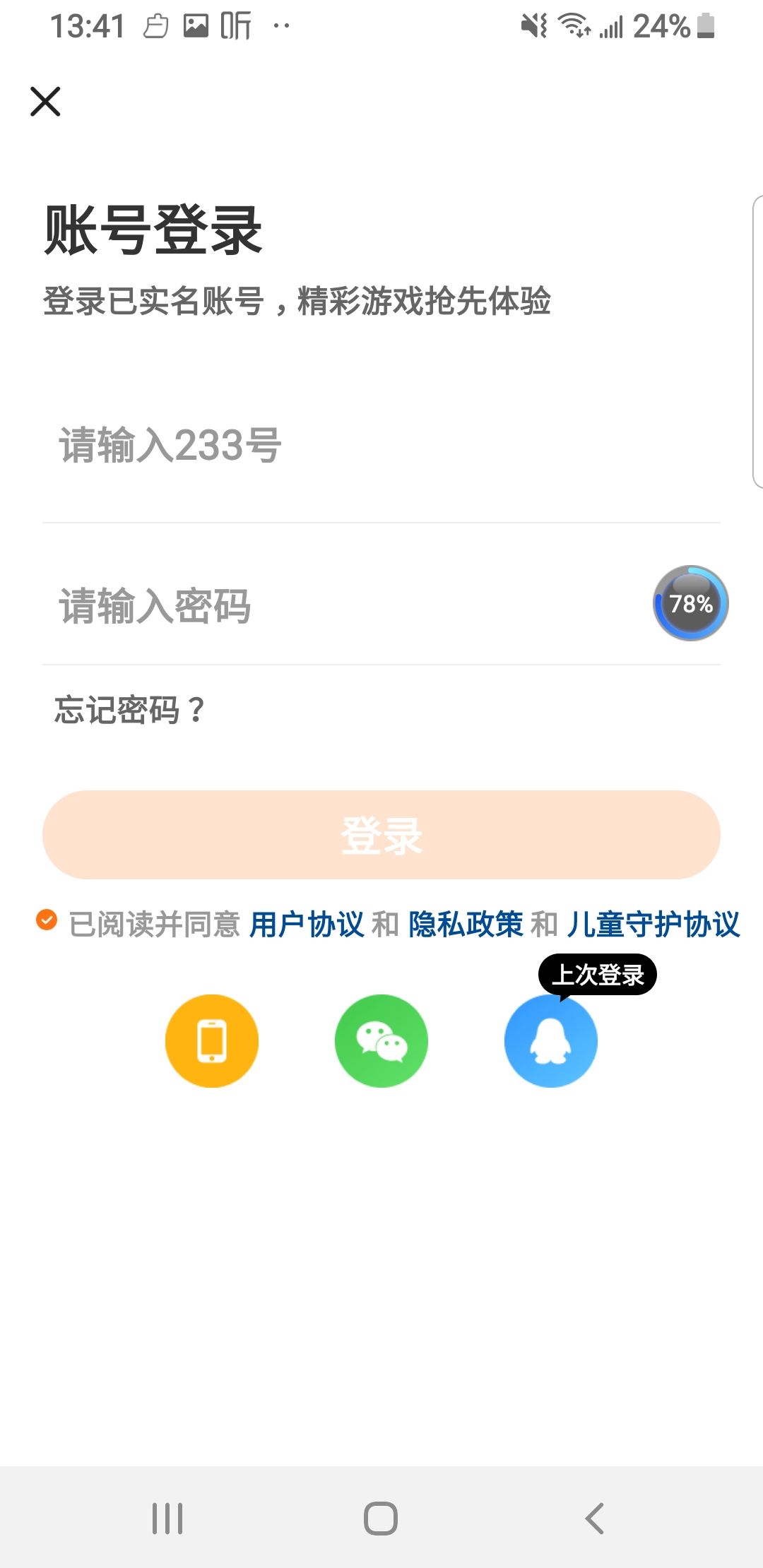Open the forgot password link

point(129,710)
